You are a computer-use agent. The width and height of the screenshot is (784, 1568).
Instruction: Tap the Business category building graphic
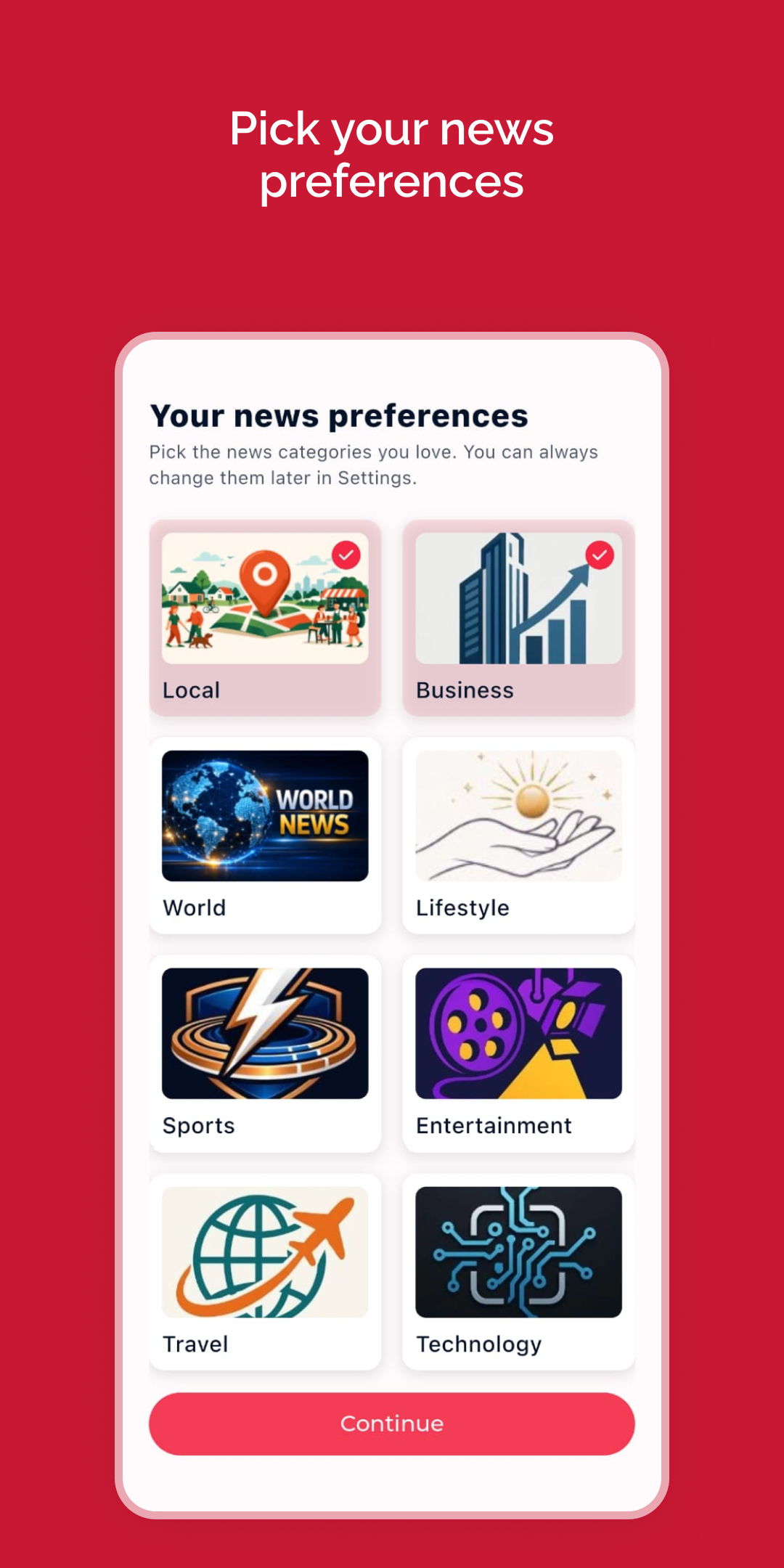tap(518, 597)
